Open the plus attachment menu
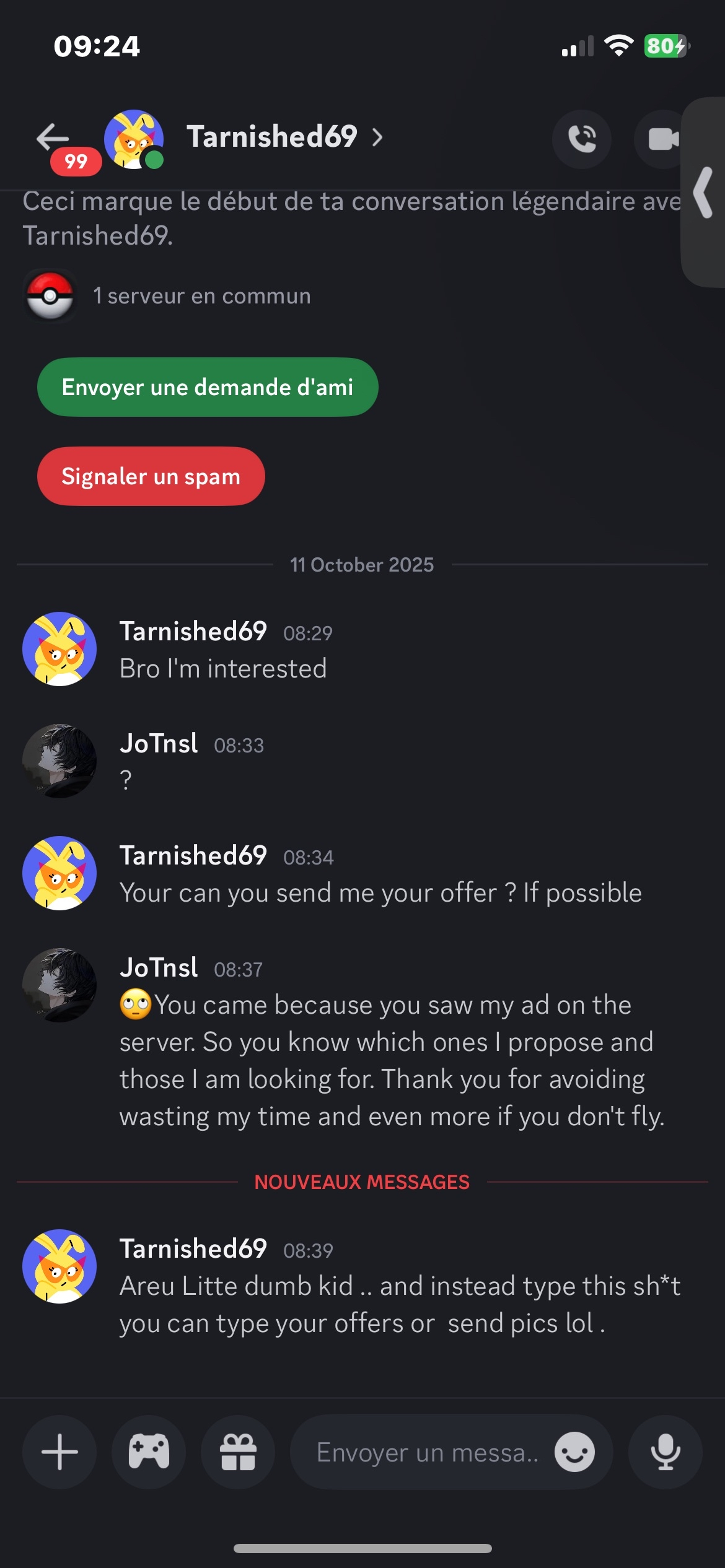Viewport: 725px width, 1568px height. click(x=59, y=1452)
